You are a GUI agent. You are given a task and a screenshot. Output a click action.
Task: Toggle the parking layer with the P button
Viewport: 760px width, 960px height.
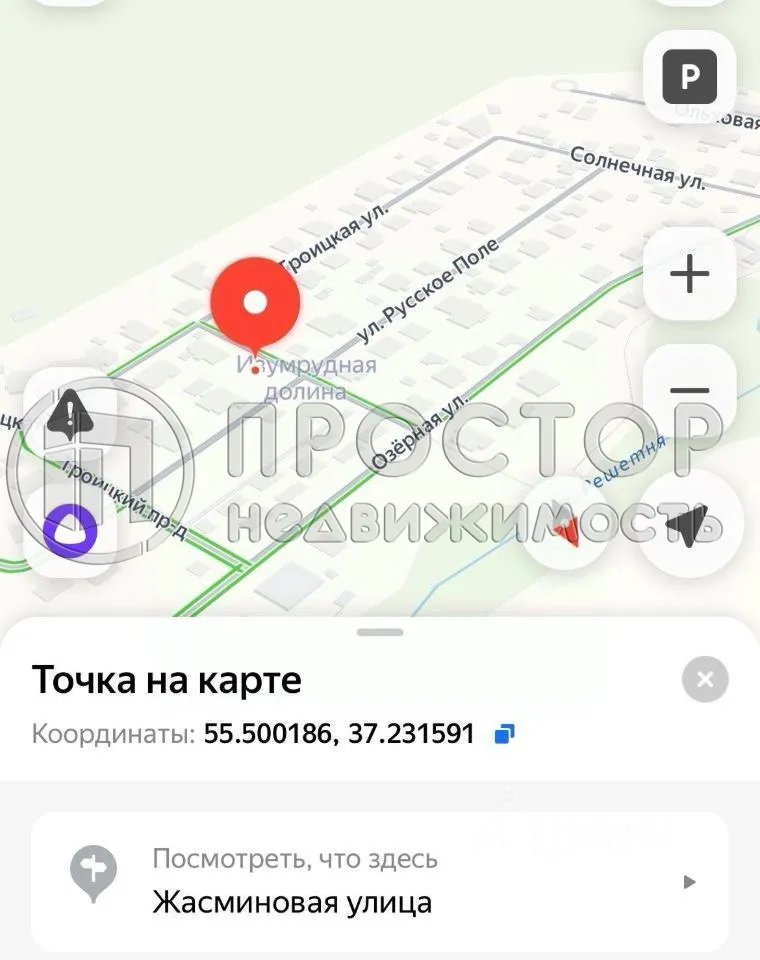point(690,78)
